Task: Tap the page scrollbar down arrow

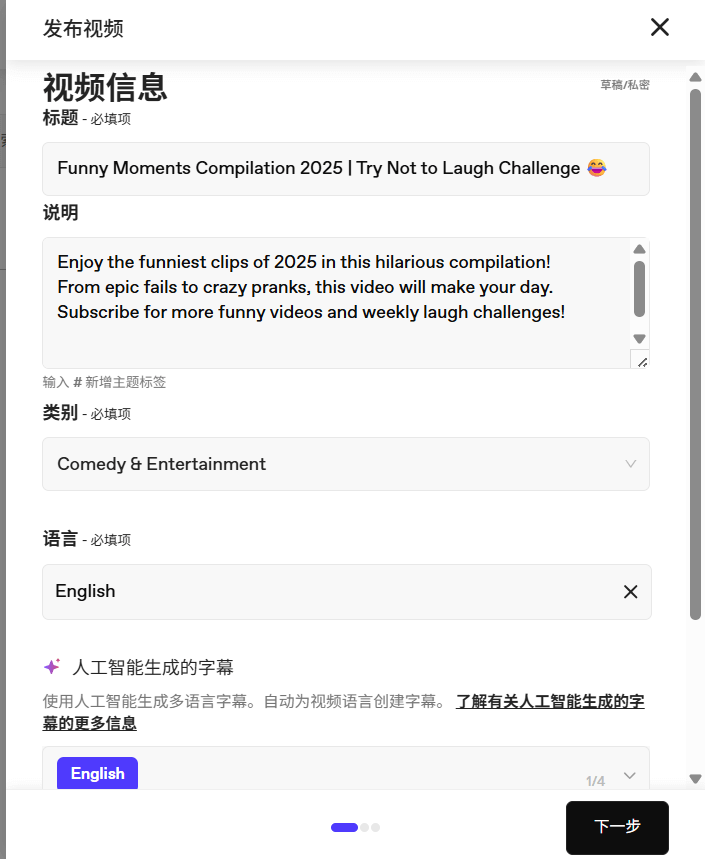Action: [695, 779]
